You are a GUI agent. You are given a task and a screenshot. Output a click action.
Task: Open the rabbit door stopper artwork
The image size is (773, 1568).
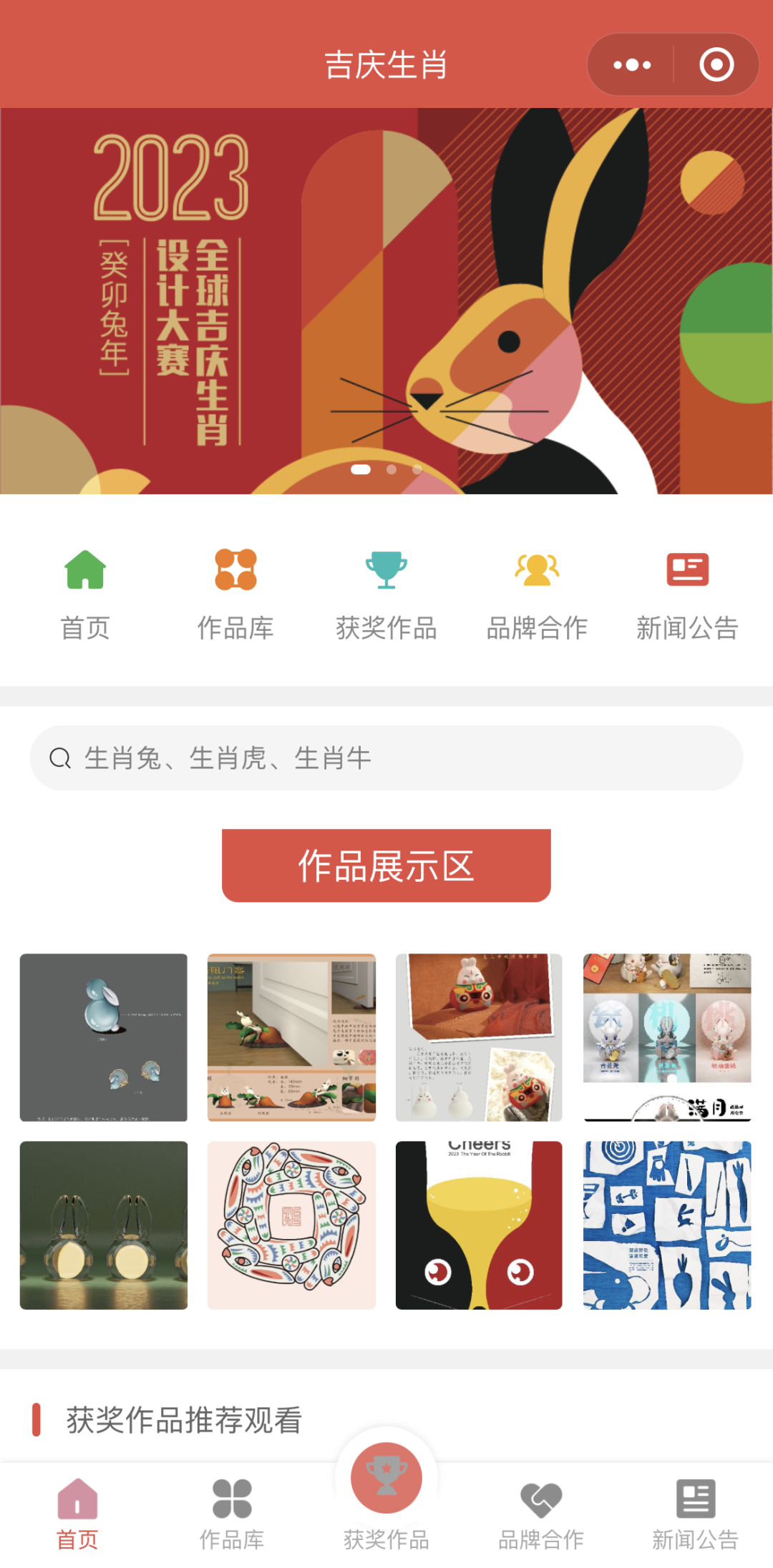(x=291, y=1037)
